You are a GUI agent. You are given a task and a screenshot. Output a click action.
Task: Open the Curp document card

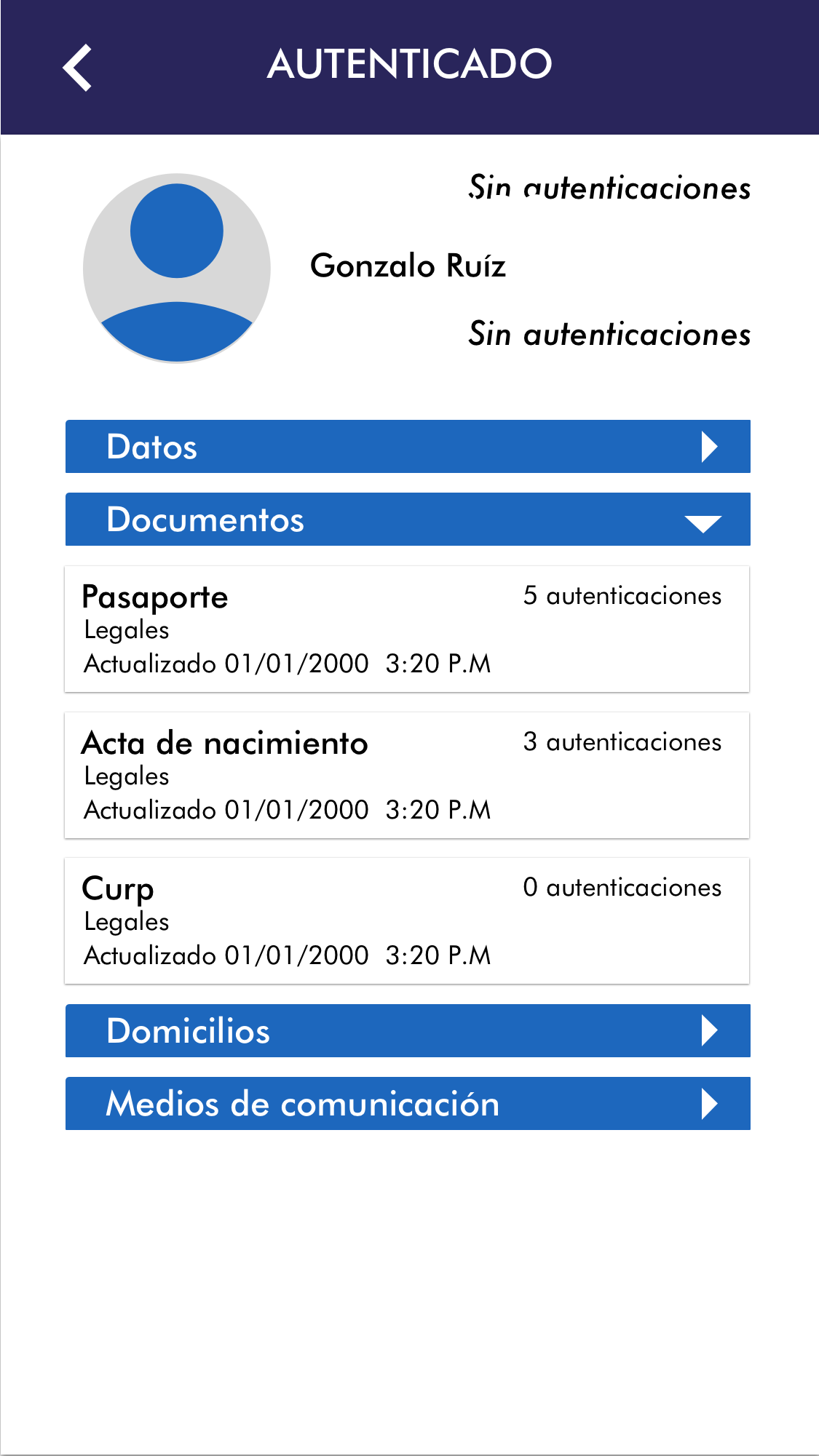pos(407,921)
